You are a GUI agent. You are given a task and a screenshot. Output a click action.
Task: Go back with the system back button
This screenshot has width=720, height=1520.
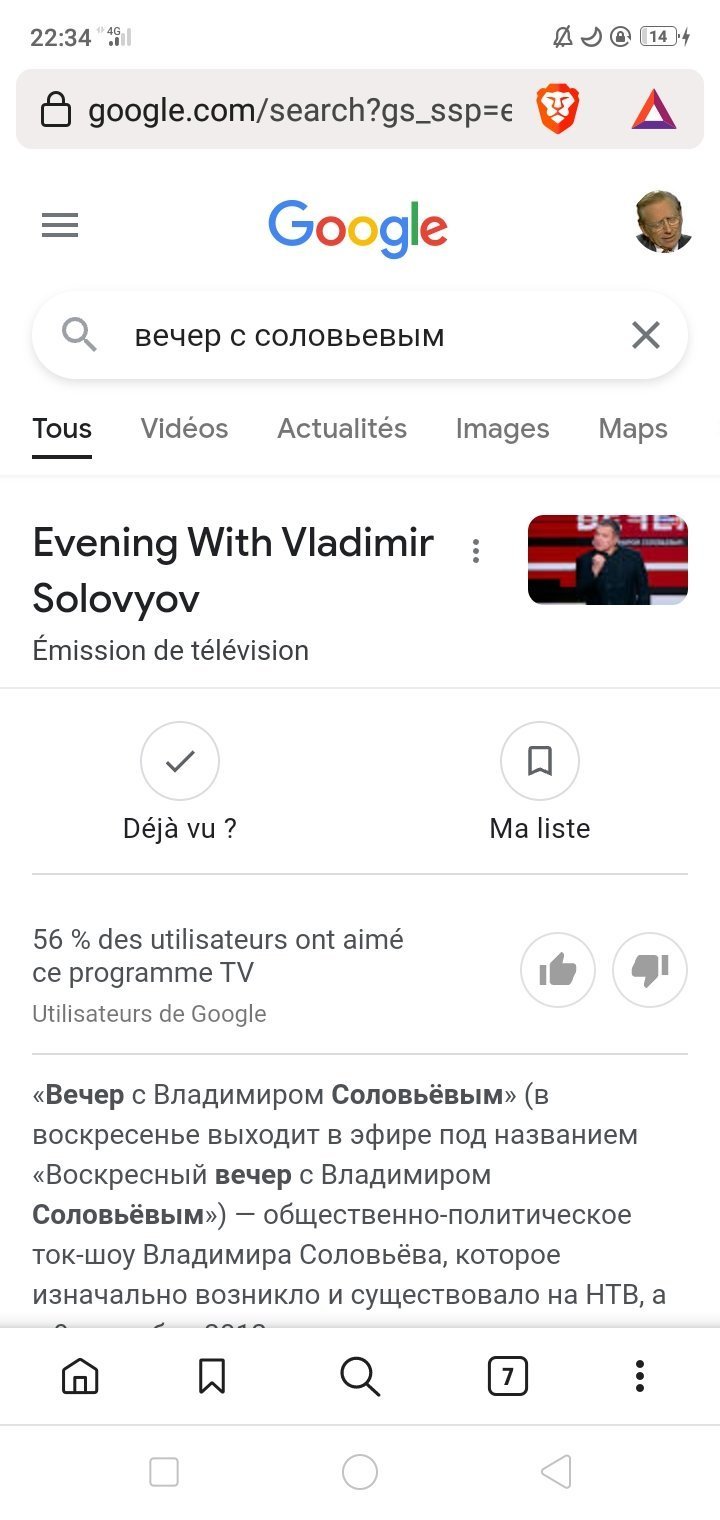pos(556,1472)
